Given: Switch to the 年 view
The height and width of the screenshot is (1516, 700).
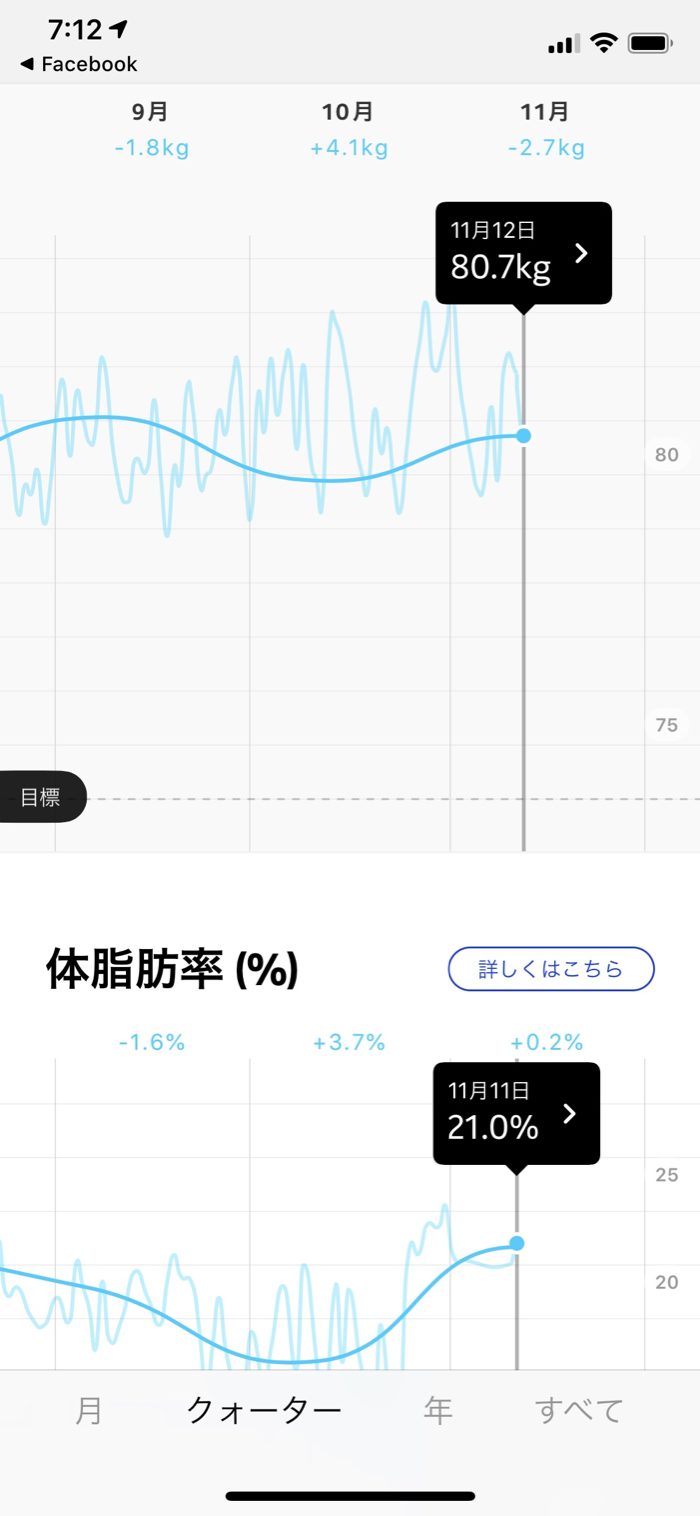Looking at the screenshot, I should [x=437, y=1410].
